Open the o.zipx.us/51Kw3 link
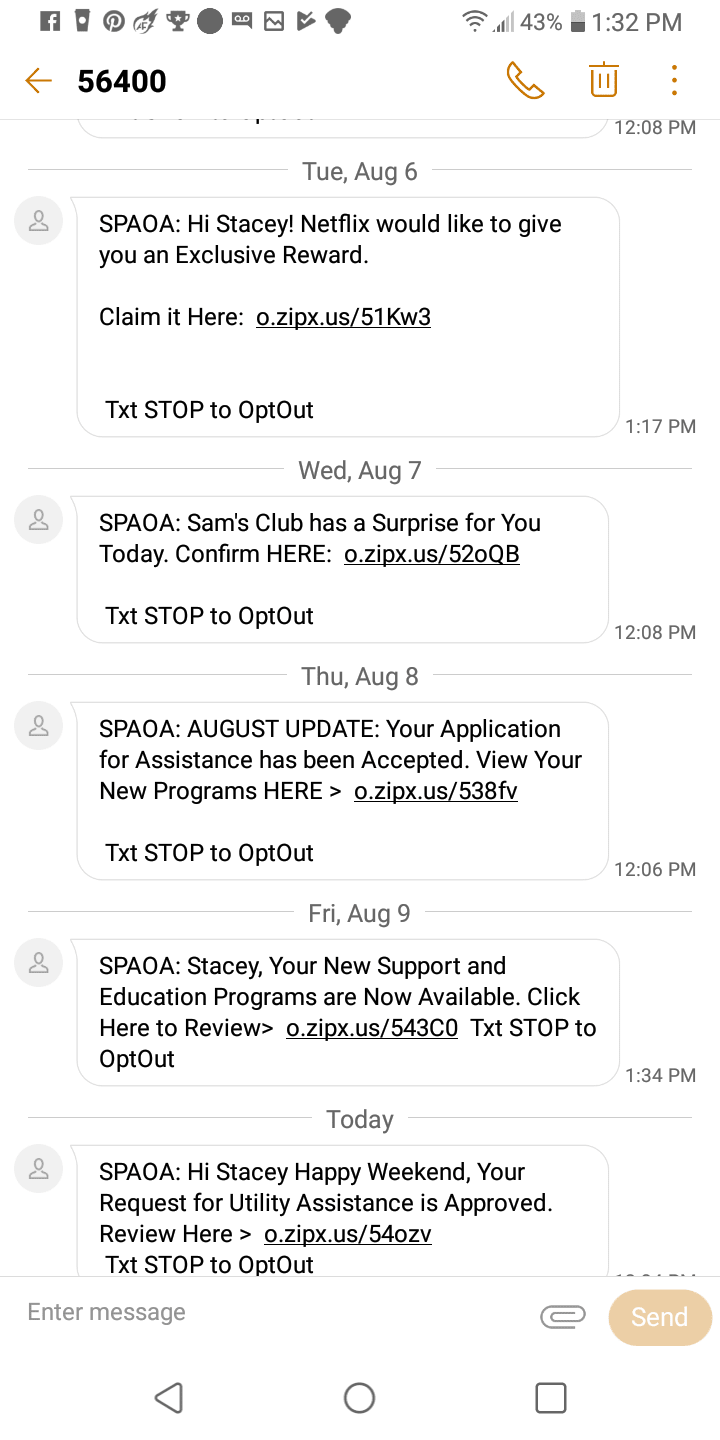Image resolution: width=720 pixels, height=1440 pixels. click(343, 318)
